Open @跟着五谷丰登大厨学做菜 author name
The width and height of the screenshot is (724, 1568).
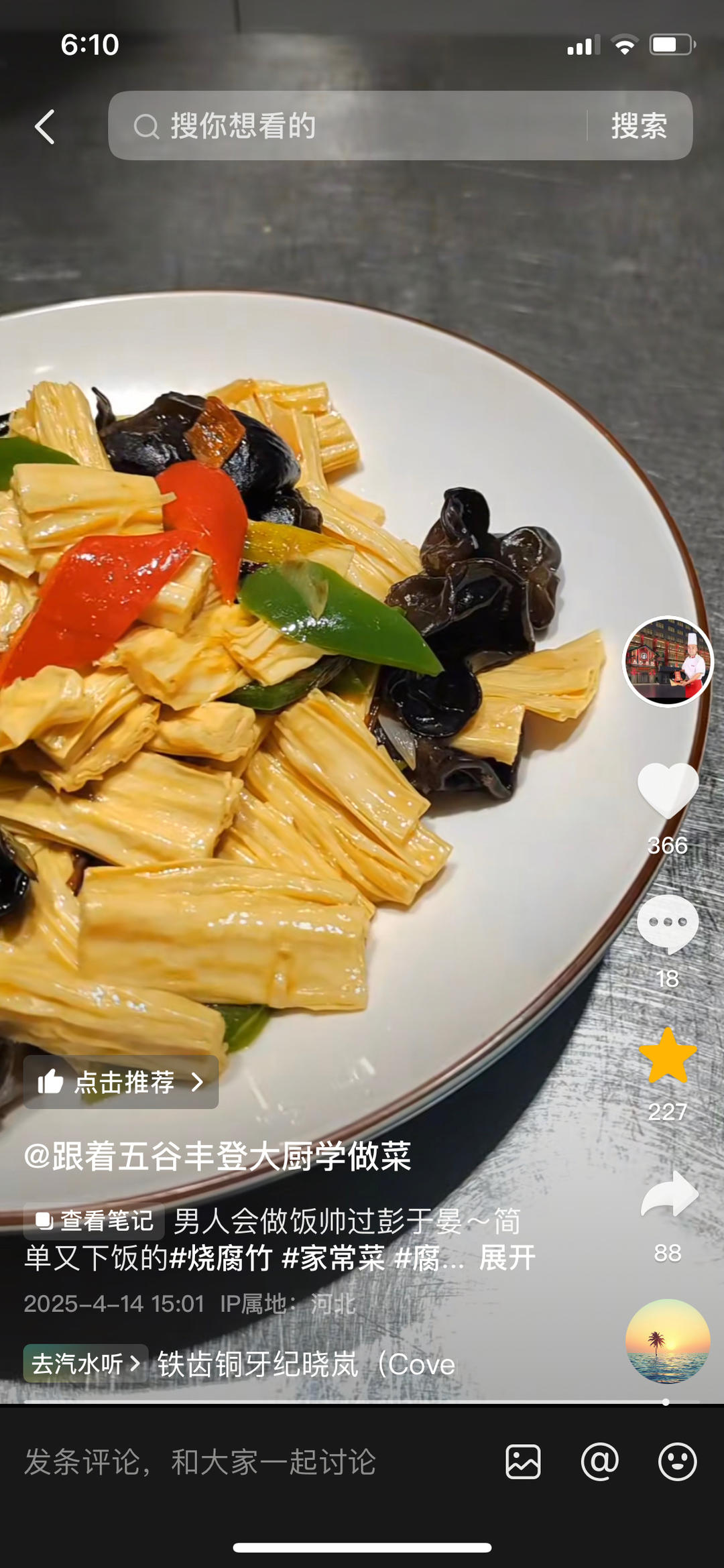pyautogui.click(x=218, y=1156)
